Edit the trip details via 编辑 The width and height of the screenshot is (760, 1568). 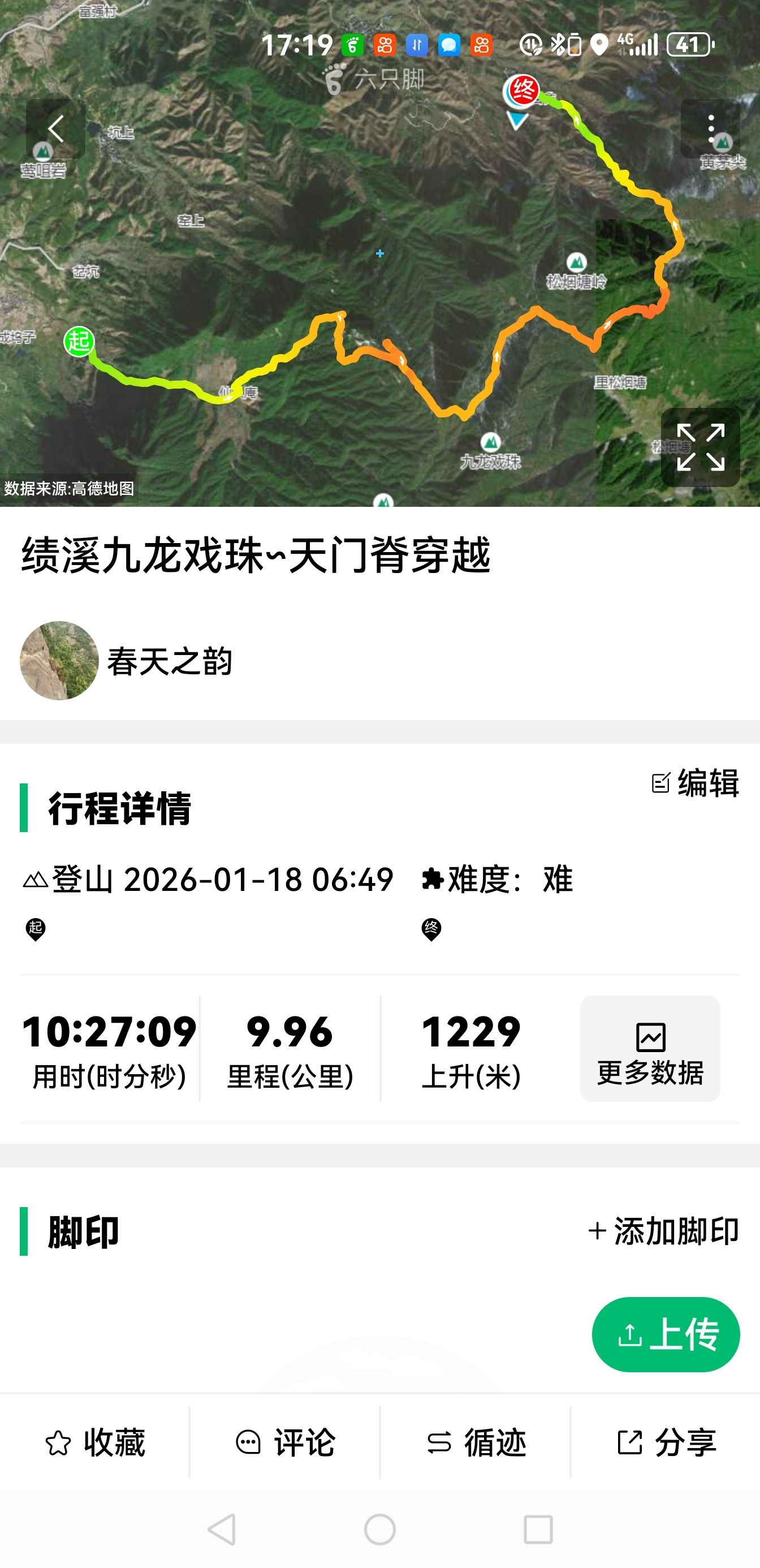click(x=696, y=783)
